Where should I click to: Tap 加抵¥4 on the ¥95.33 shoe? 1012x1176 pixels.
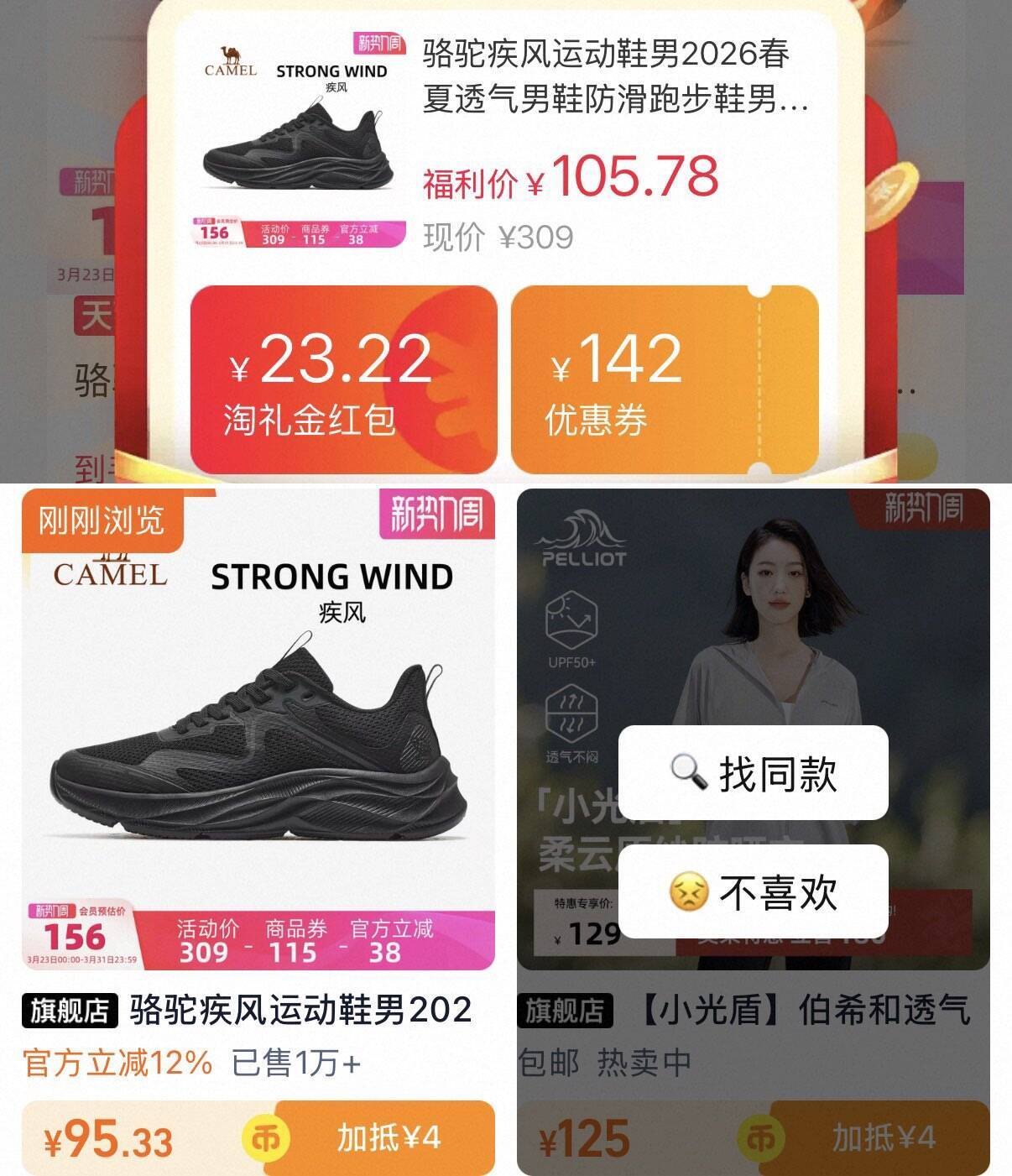[x=388, y=1138]
